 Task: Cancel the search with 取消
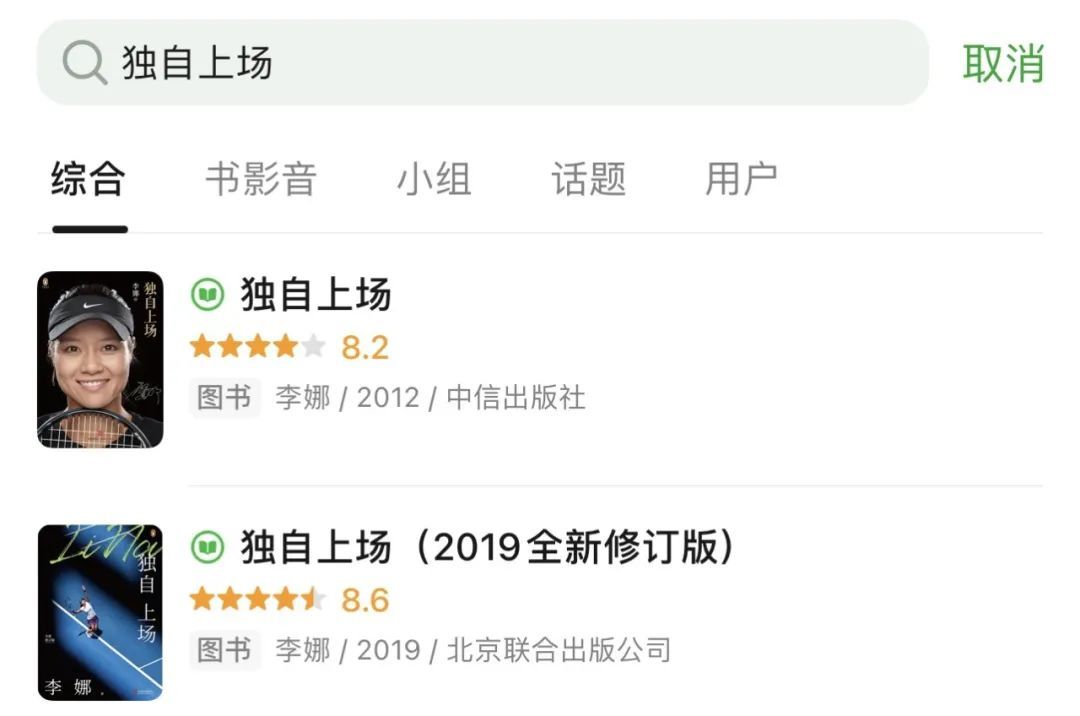[x=1003, y=64]
